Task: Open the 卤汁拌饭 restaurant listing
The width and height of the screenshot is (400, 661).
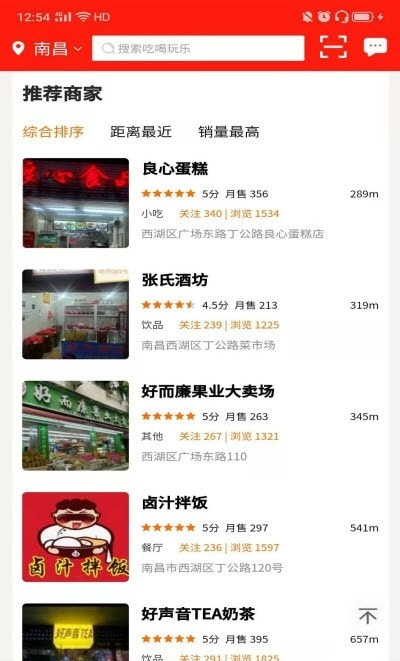Action: tap(201, 537)
